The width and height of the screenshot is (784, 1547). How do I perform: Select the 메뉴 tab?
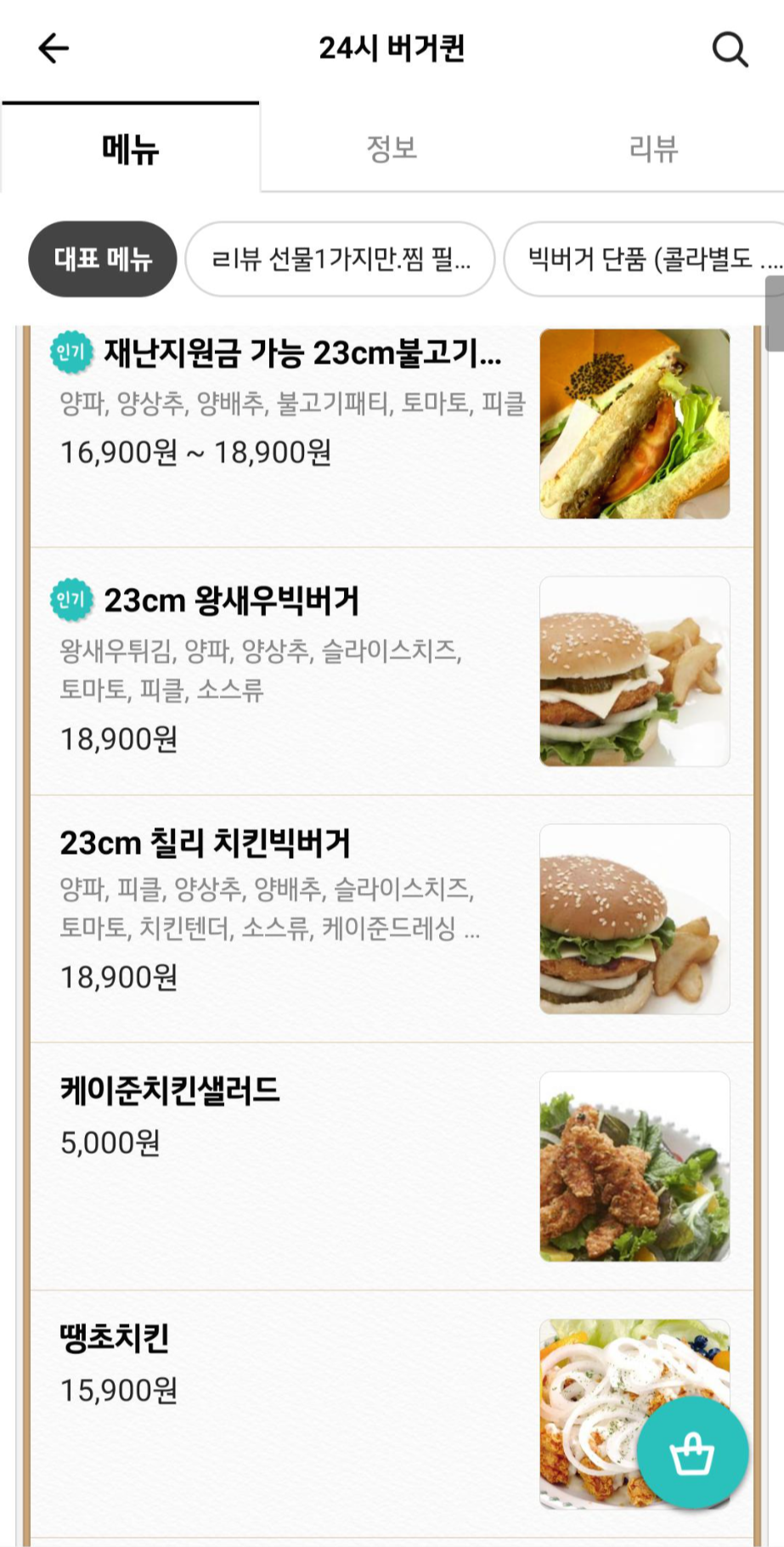coord(130,149)
